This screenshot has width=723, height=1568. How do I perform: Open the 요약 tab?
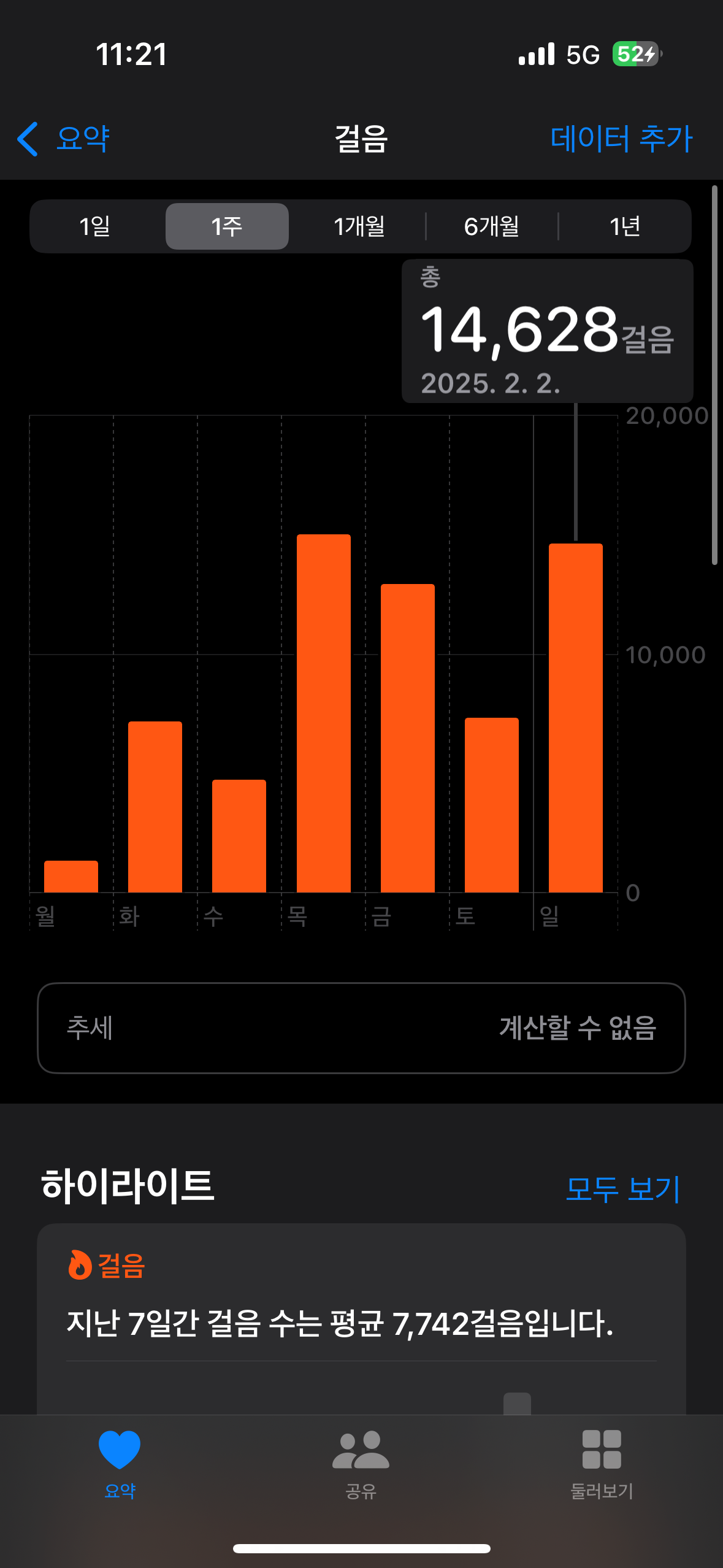(120, 1462)
